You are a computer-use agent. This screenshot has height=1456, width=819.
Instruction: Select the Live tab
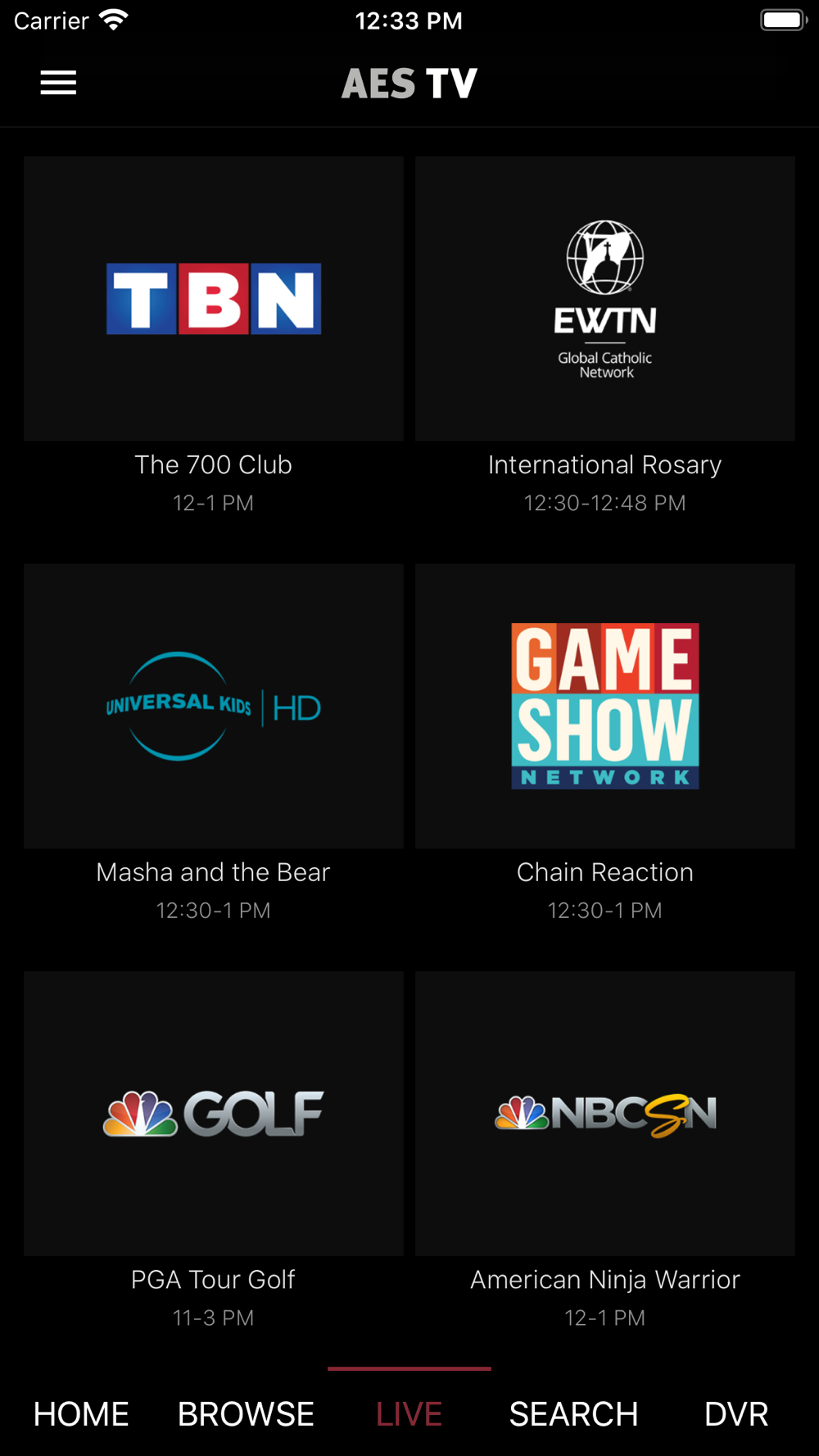pos(409,1414)
